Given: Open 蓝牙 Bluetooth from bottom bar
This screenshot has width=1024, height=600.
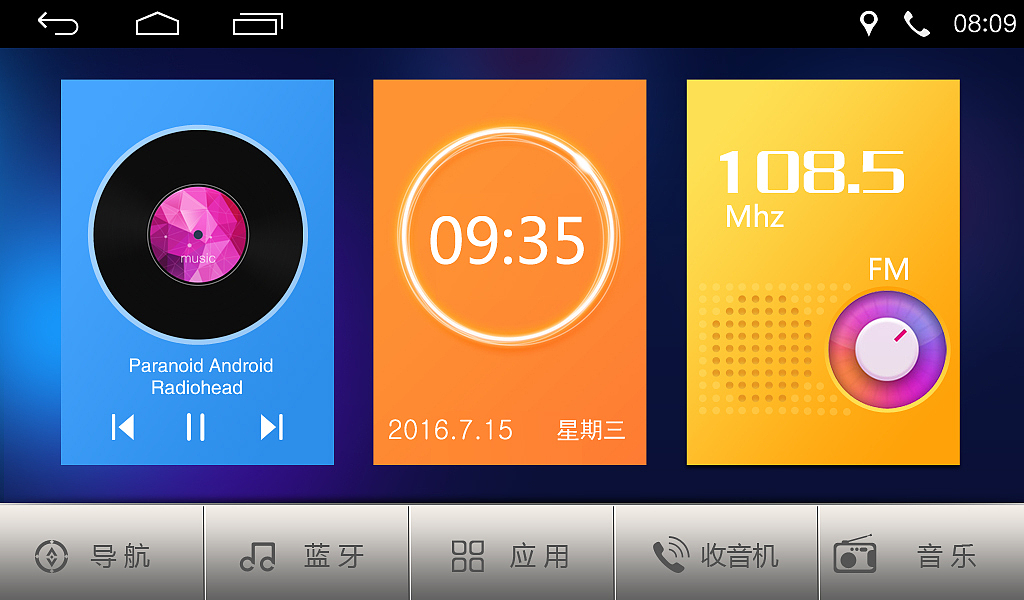Looking at the screenshot, I should [306, 555].
